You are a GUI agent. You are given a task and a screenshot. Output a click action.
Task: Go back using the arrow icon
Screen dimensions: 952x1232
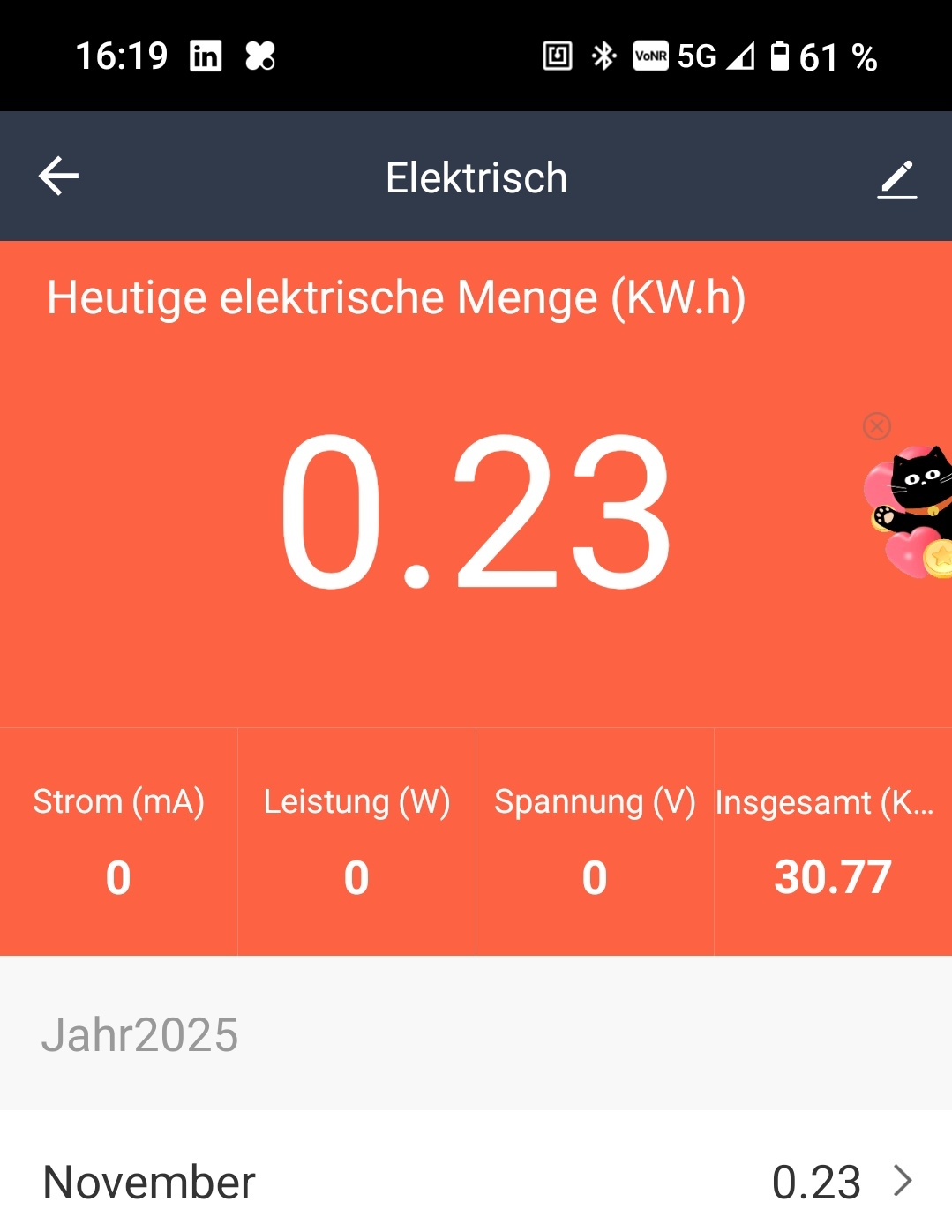[x=59, y=176]
